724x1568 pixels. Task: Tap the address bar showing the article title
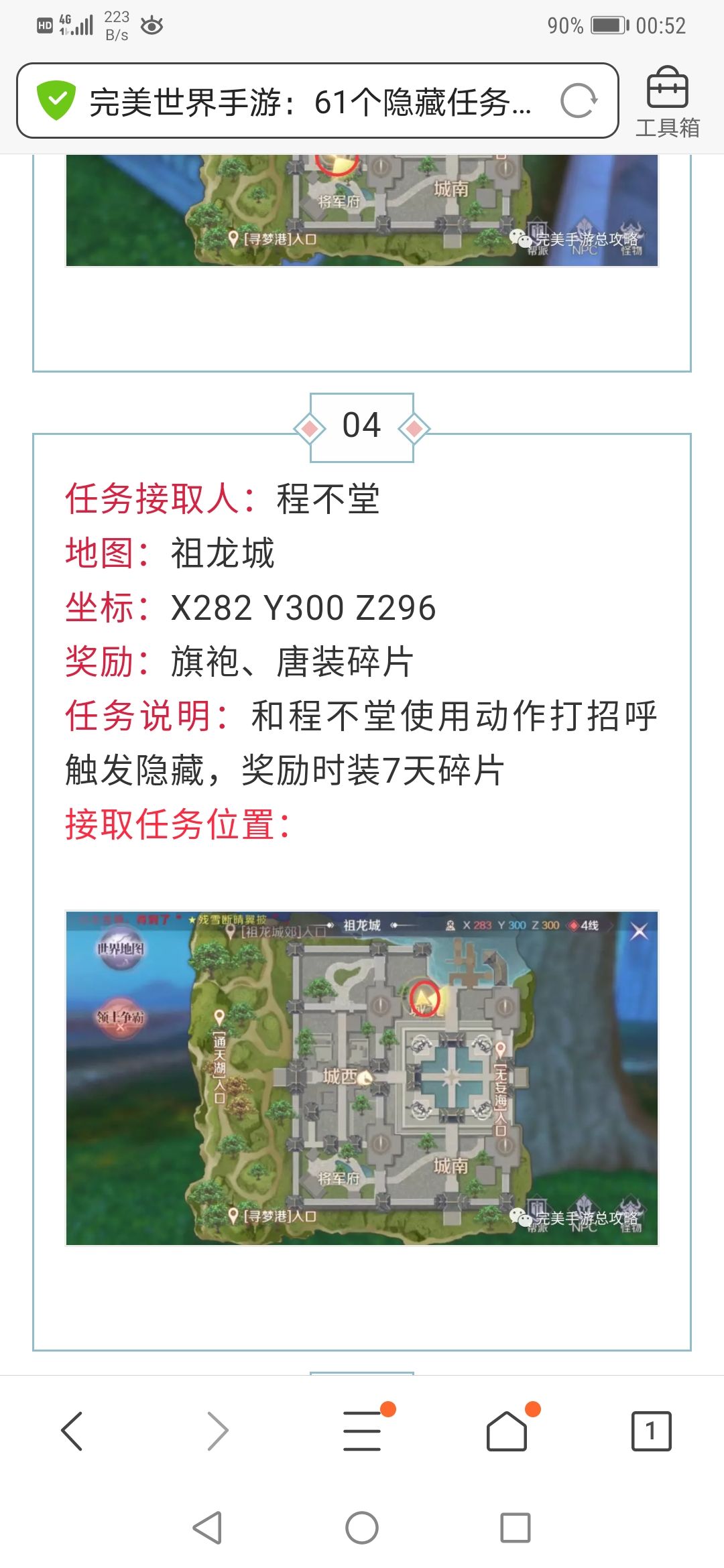point(308,101)
